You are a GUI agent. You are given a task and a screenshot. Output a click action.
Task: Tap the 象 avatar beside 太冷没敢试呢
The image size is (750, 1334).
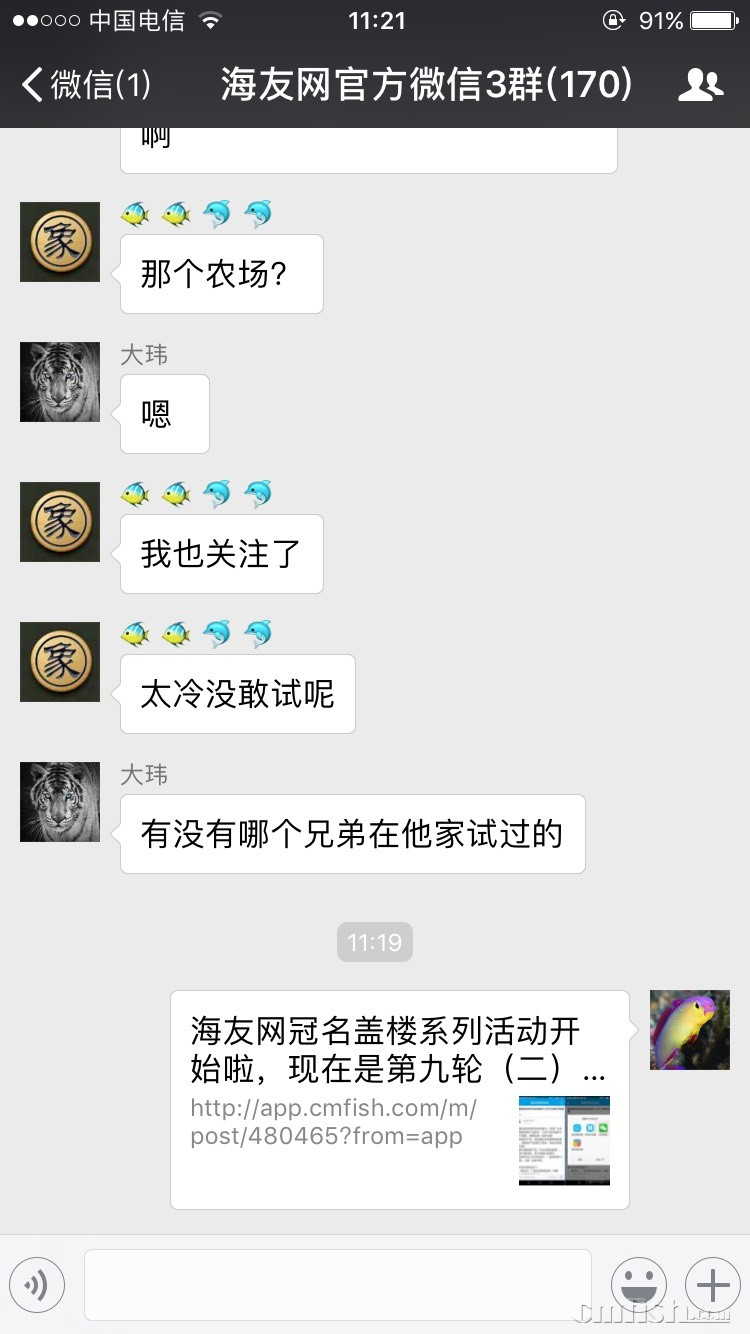pos(60,662)
